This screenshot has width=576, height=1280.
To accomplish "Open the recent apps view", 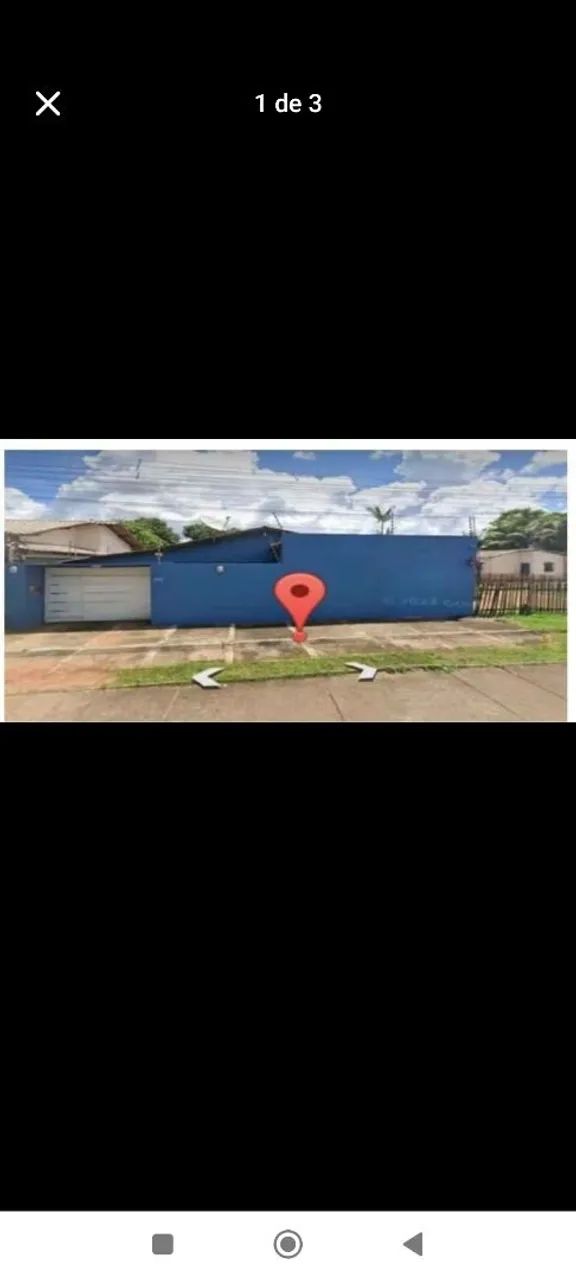I will (163, 1244).
